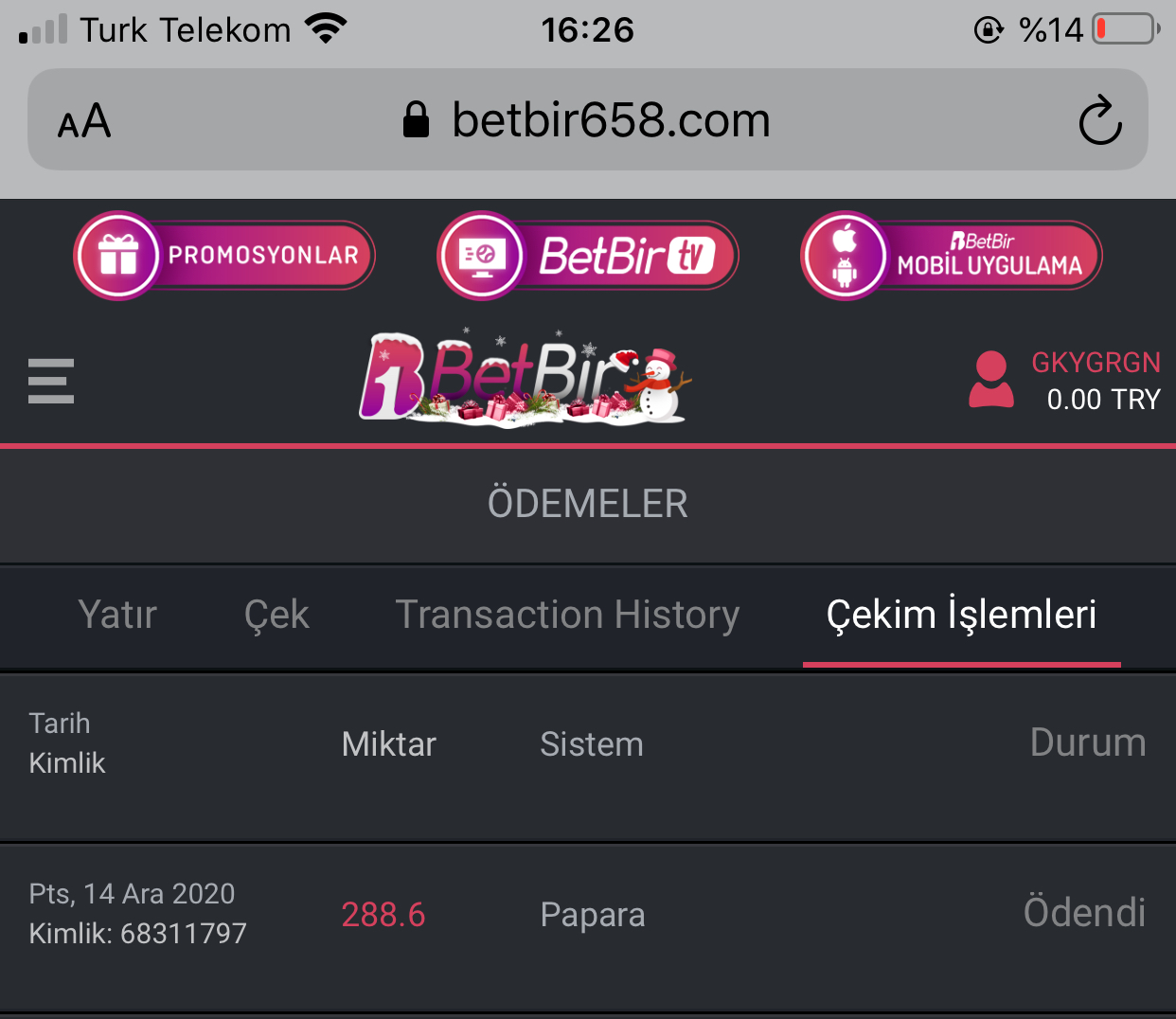Tap the BetBir logo to go home

pyautogui.click(x=523, y=379)
